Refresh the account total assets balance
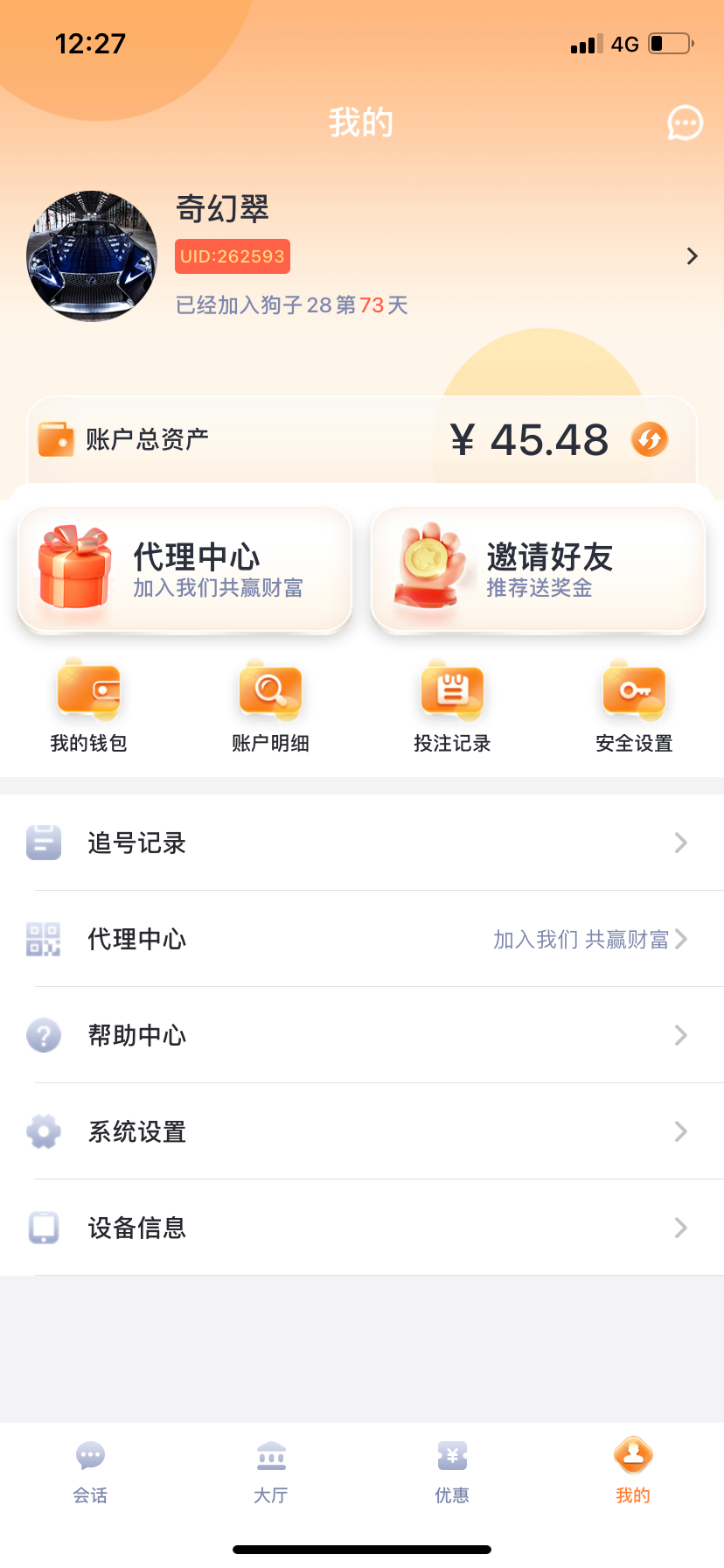 650,439
